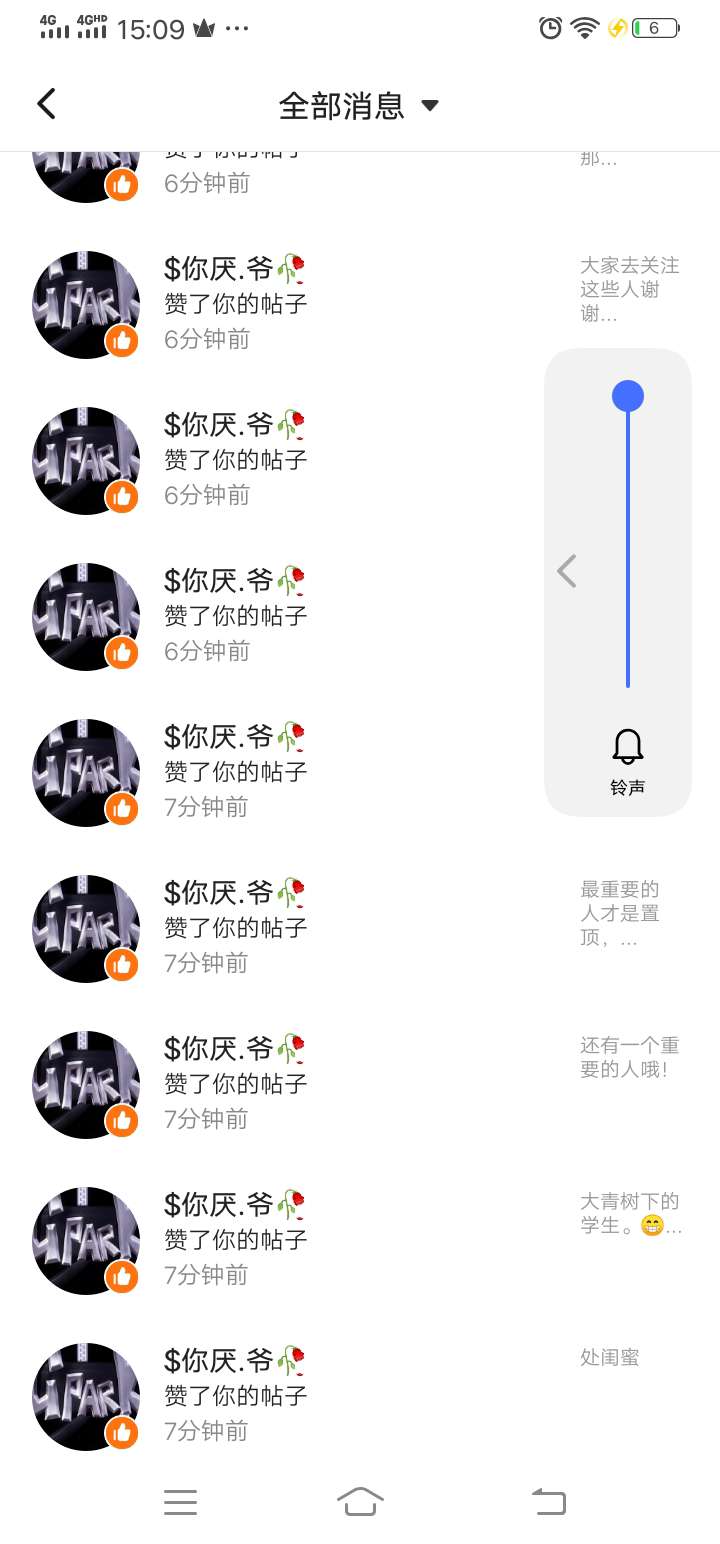
Task: Go to the home screen via the system home button
Action: tap(360, 1501)
